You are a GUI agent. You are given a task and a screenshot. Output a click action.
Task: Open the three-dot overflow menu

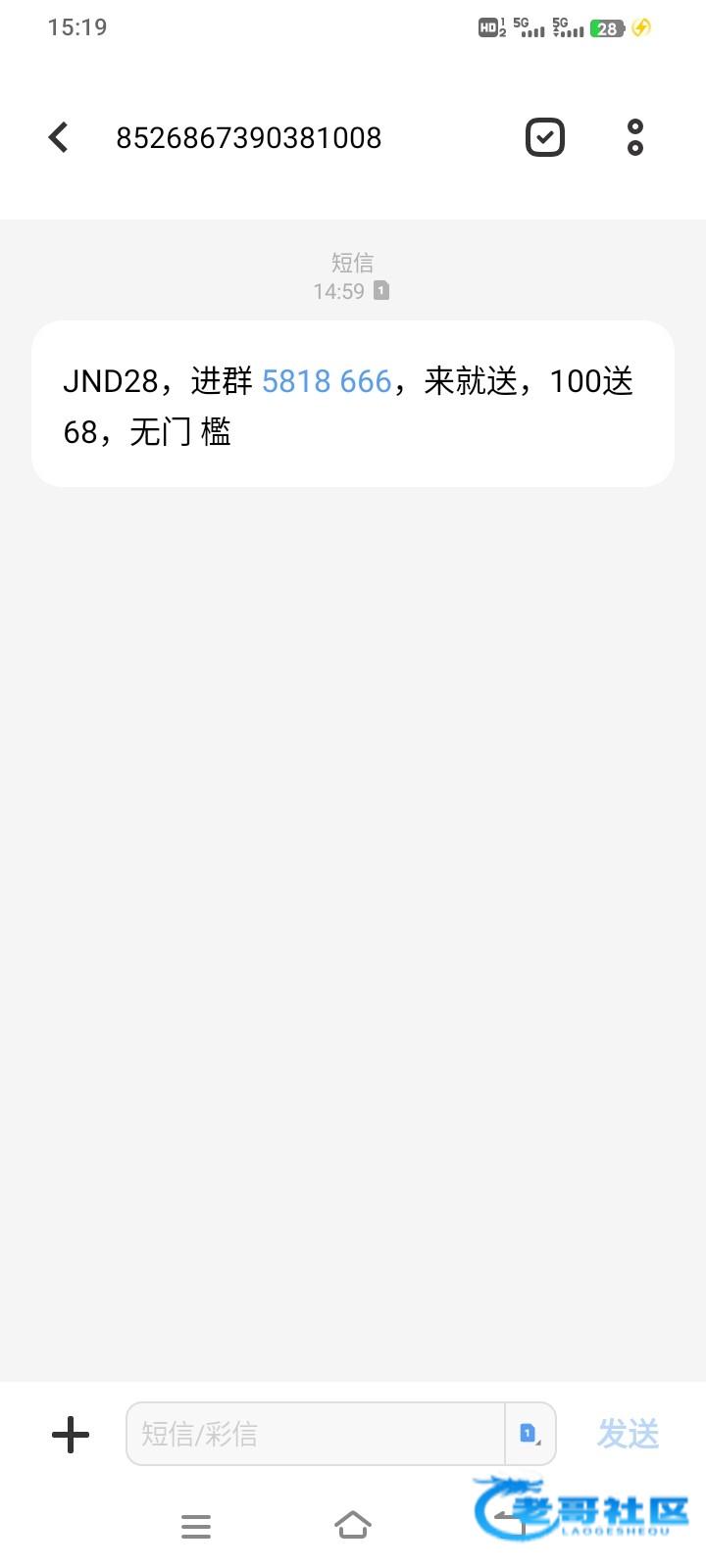click(x=635, y=137)
